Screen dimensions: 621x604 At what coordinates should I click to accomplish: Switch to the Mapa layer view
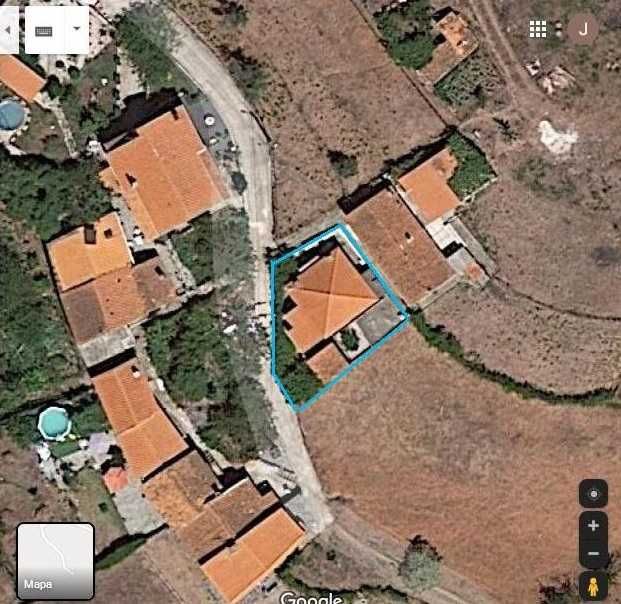pos(55,560)
